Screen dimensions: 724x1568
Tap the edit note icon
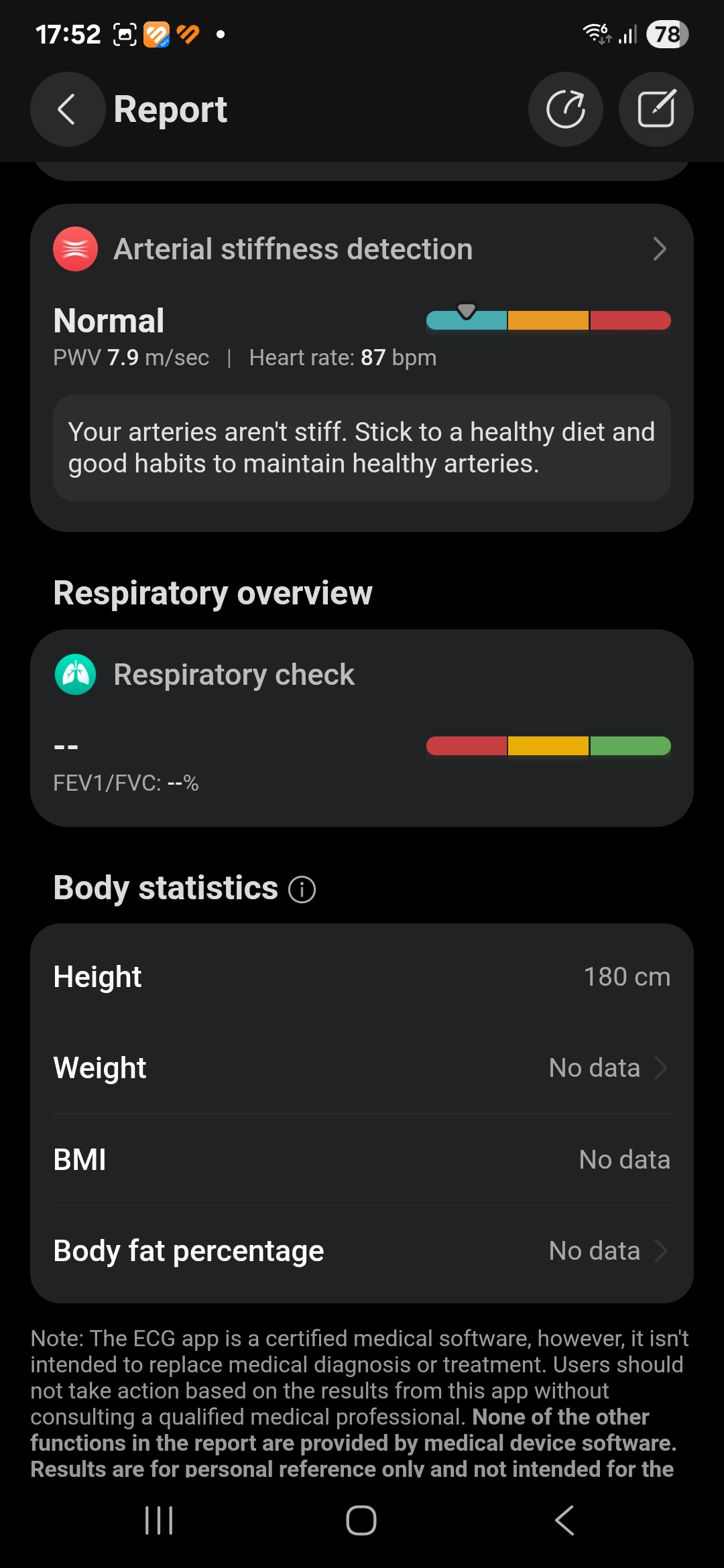(x=656, y=109)
